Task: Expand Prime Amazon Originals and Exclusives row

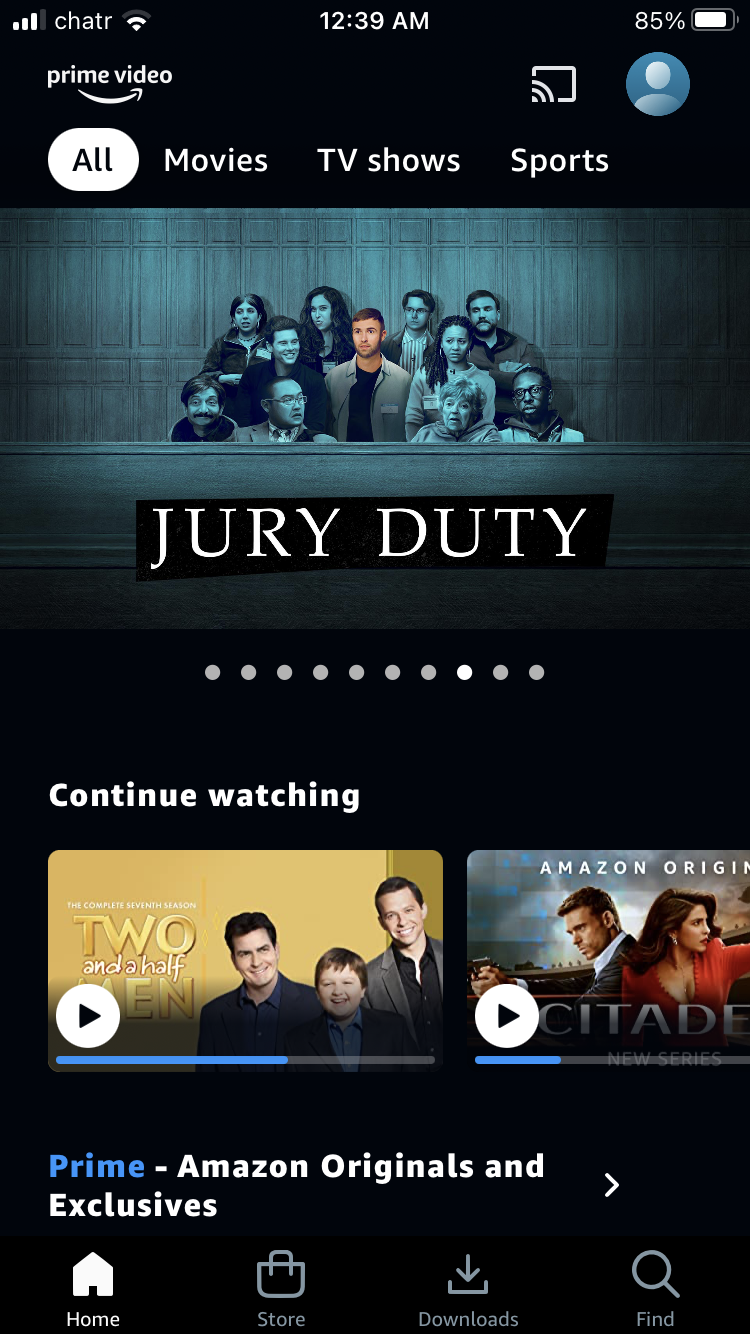Action: pos(612,1185)
